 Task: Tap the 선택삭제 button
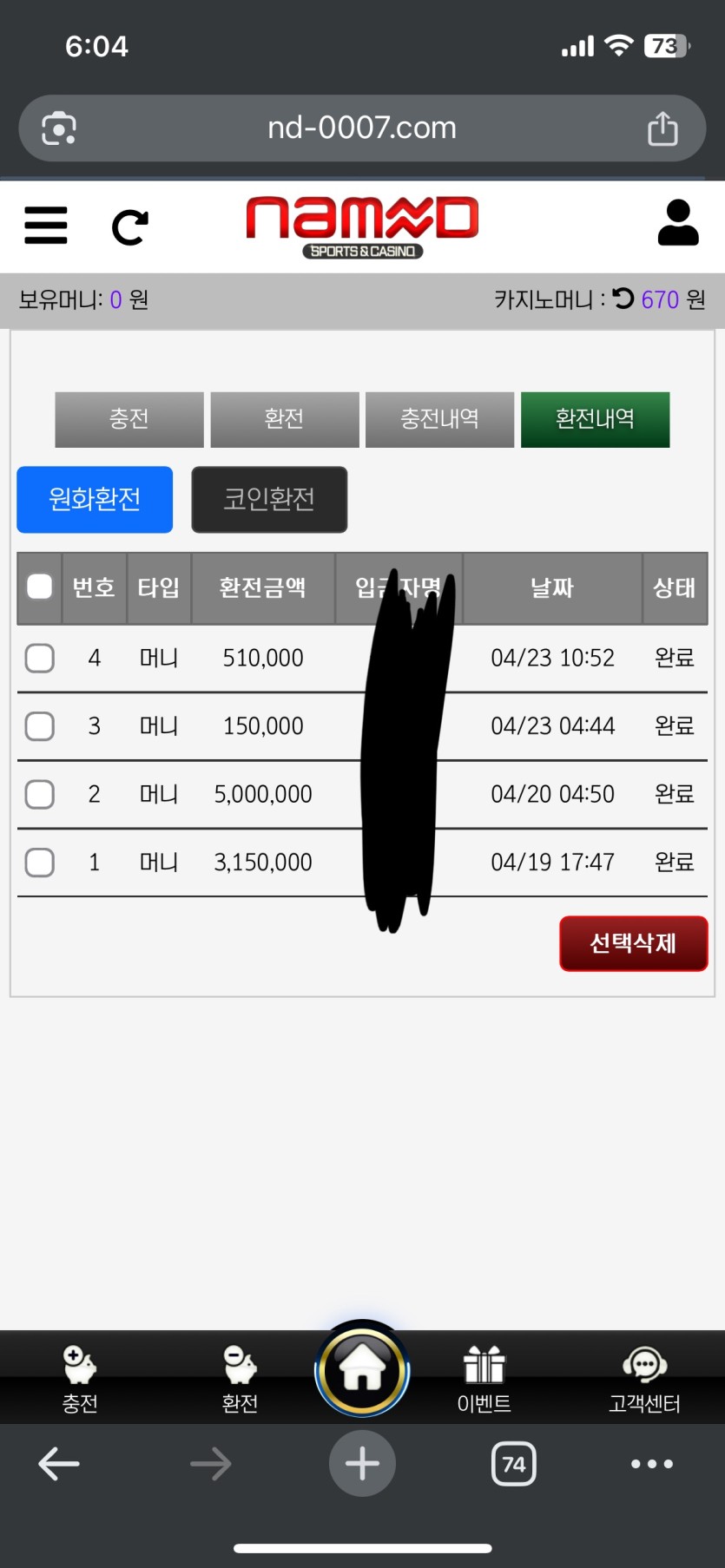click(633, 943)
